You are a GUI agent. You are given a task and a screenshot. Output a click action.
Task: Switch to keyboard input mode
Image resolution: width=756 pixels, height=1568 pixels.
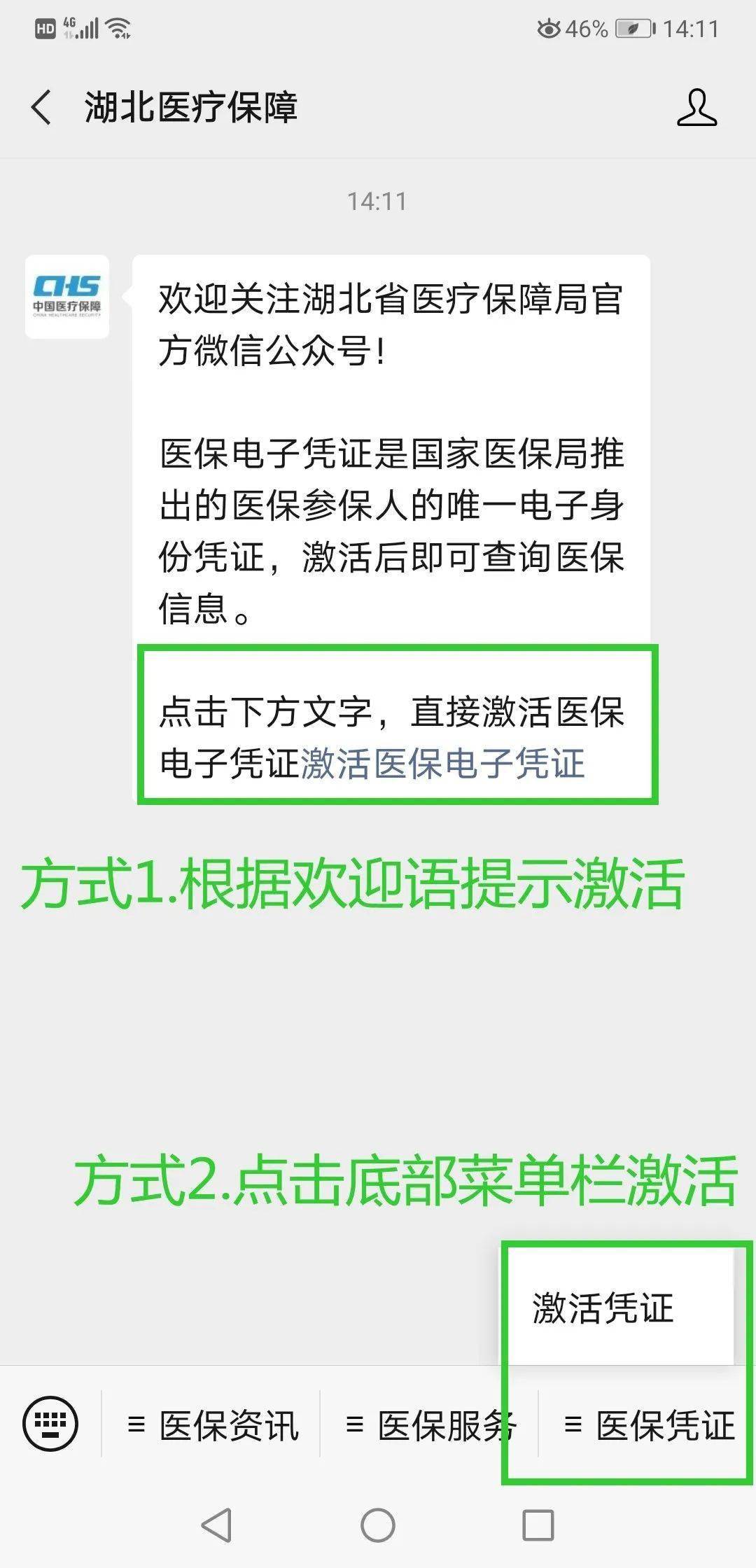coord(50,1423)
